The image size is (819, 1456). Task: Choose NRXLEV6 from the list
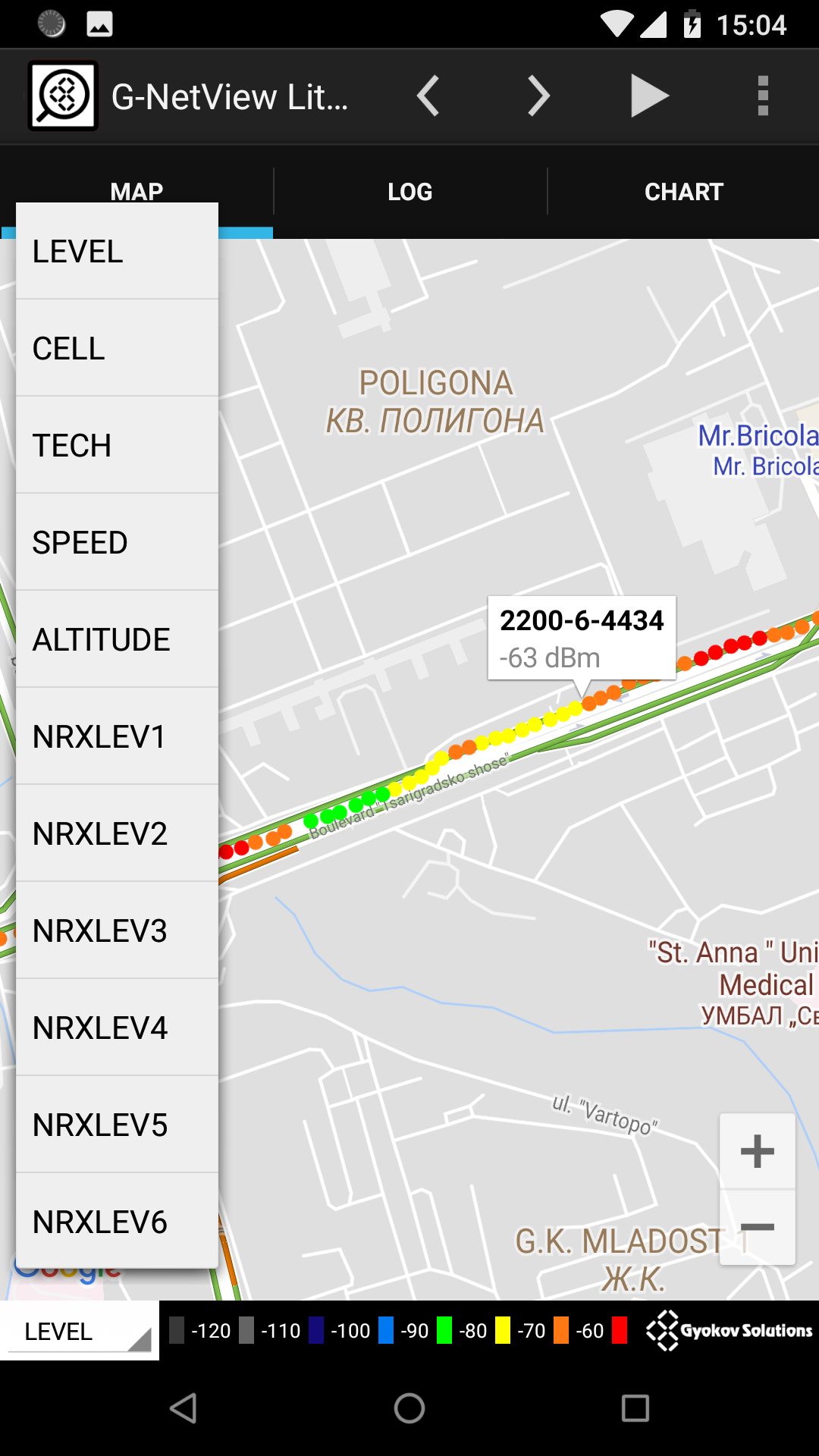tap(117, 1222)
